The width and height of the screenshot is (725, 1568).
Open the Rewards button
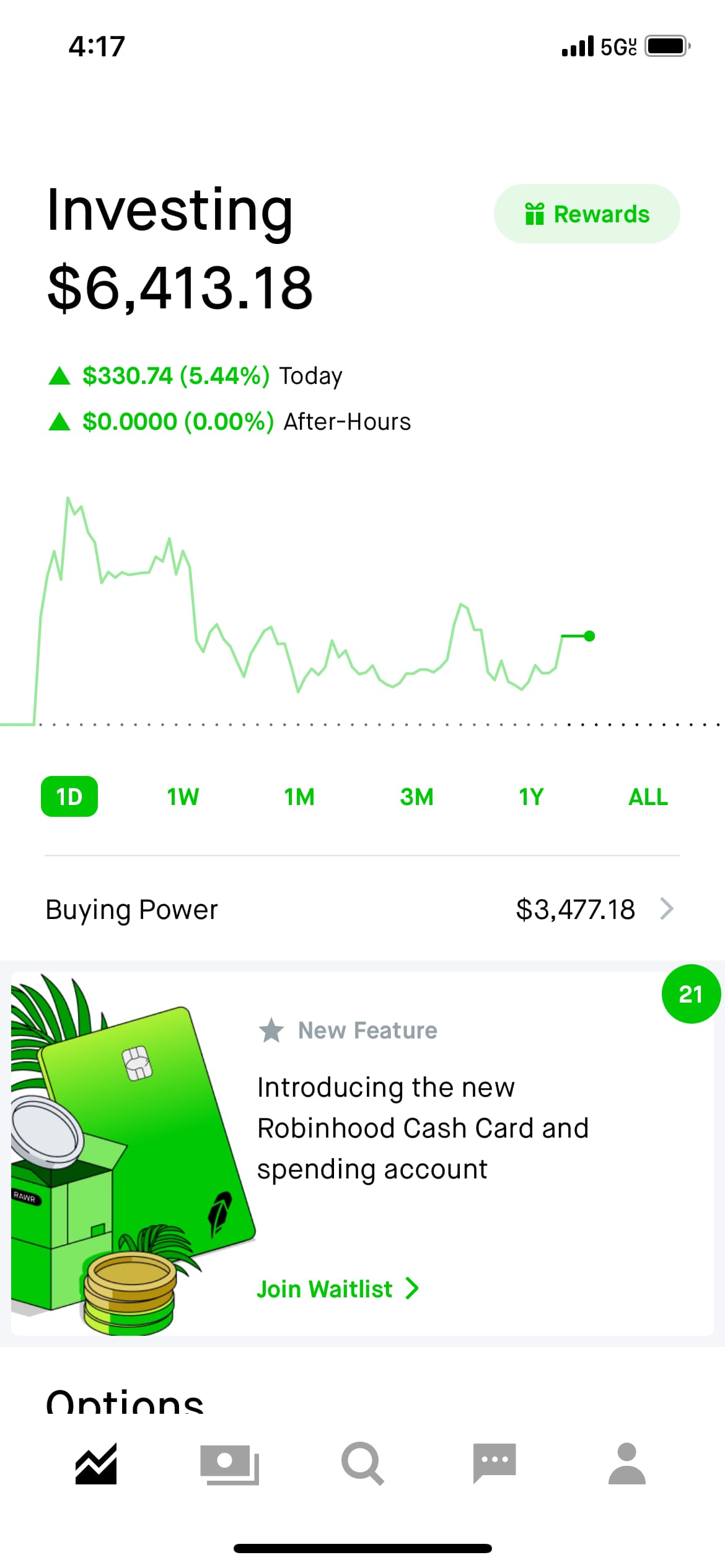click(586, 214)
